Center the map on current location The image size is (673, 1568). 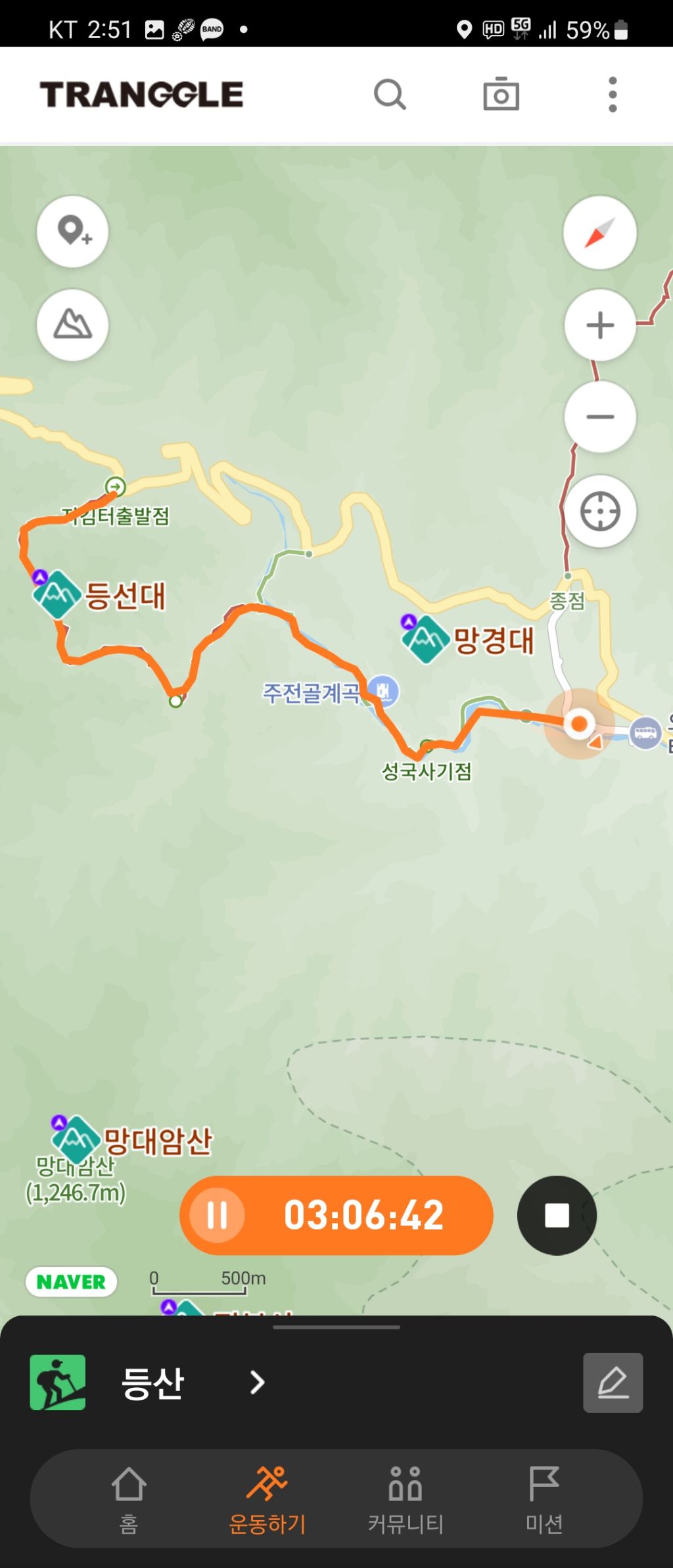pyautogui.click(x=599, y=511)
